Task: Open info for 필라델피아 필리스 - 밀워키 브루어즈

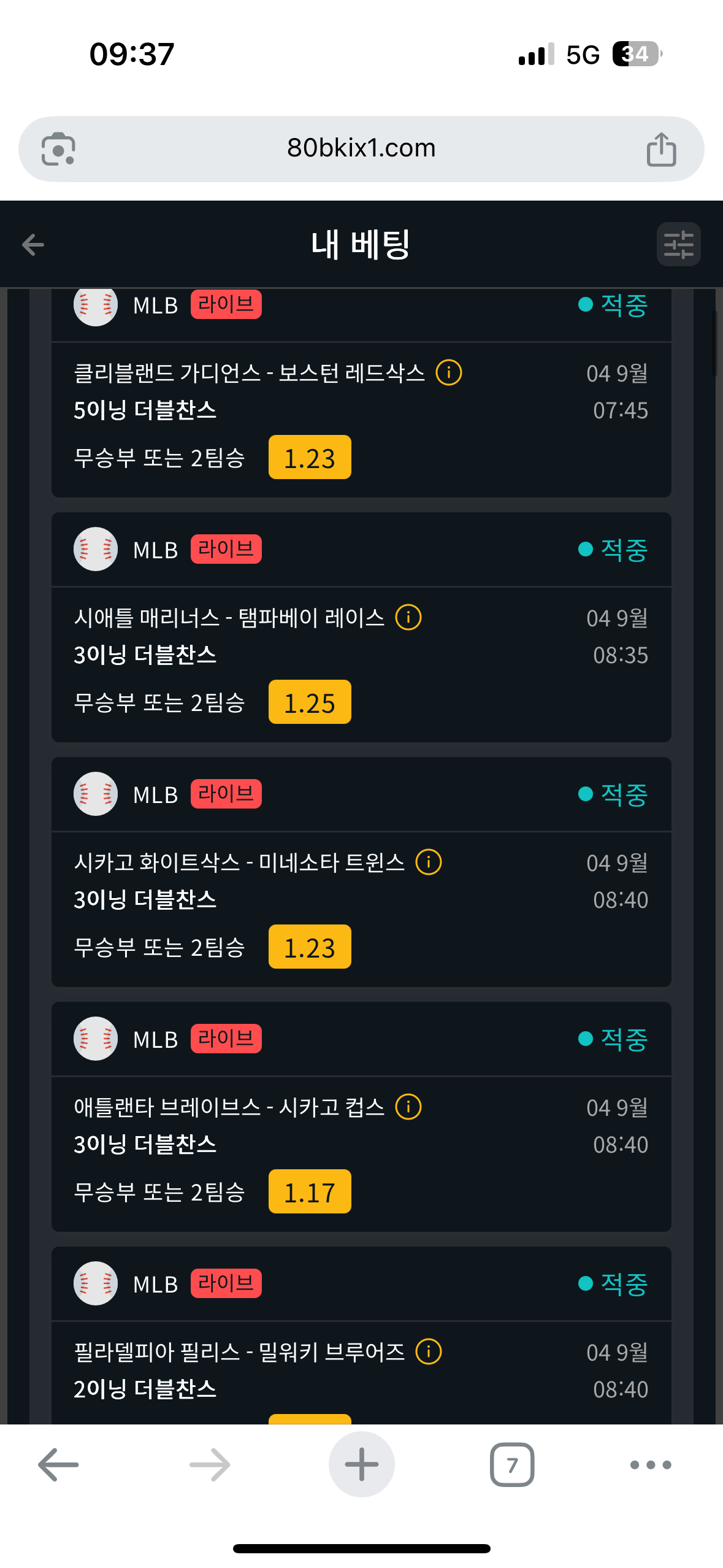Action: 429,1351
